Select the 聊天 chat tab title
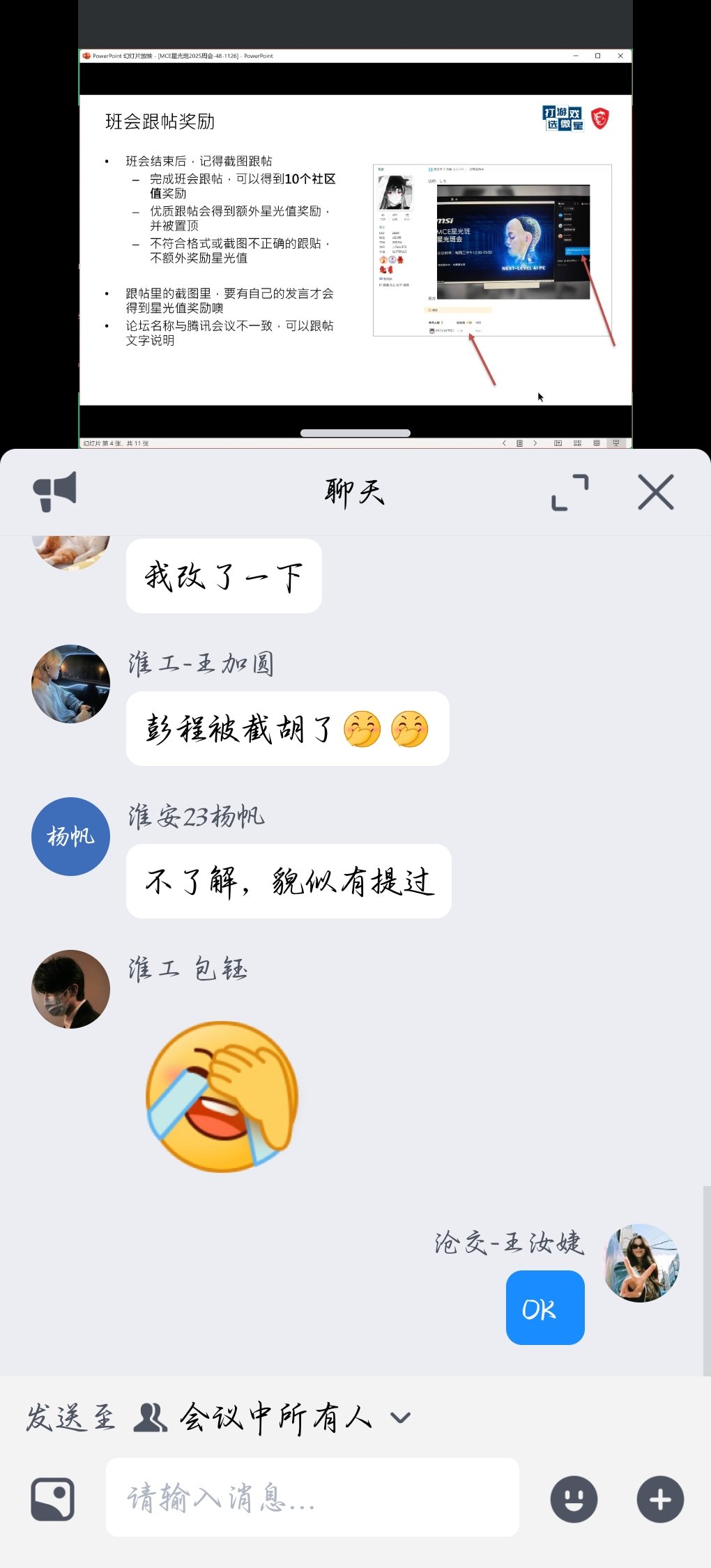Viewport: 711px width, 1568px height. point(354,493)
